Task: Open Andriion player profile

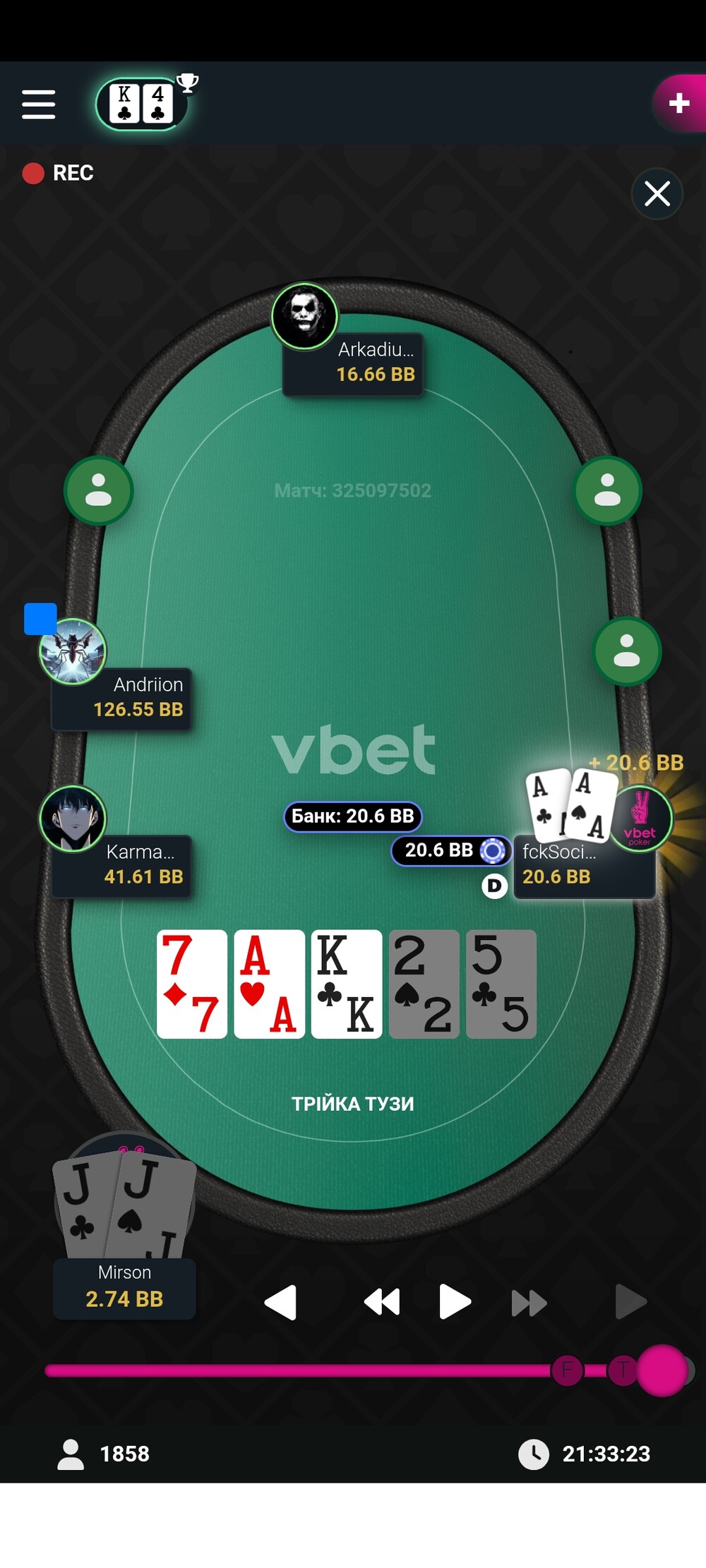Action: point(73,651)
